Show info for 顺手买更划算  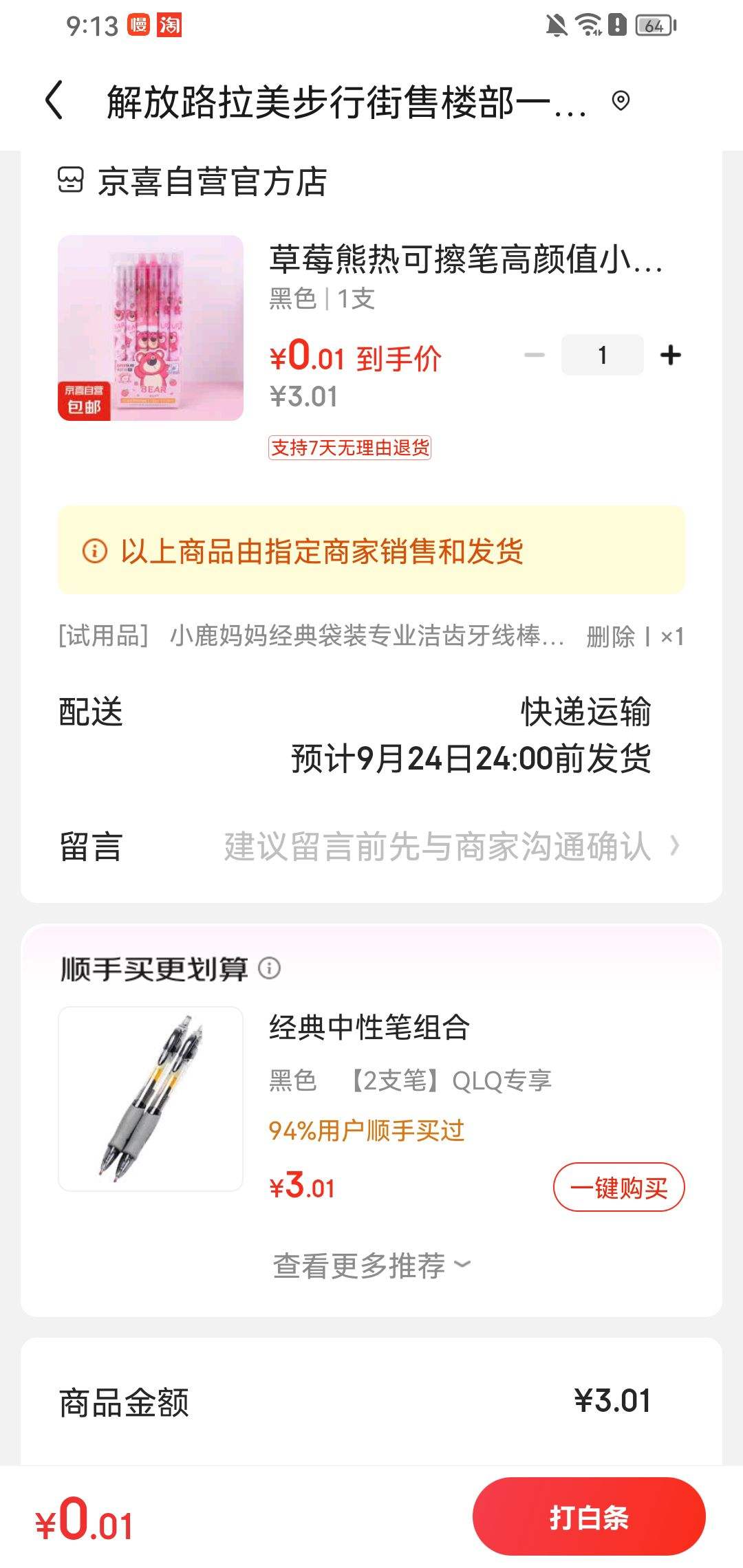[x=270, y=968]
